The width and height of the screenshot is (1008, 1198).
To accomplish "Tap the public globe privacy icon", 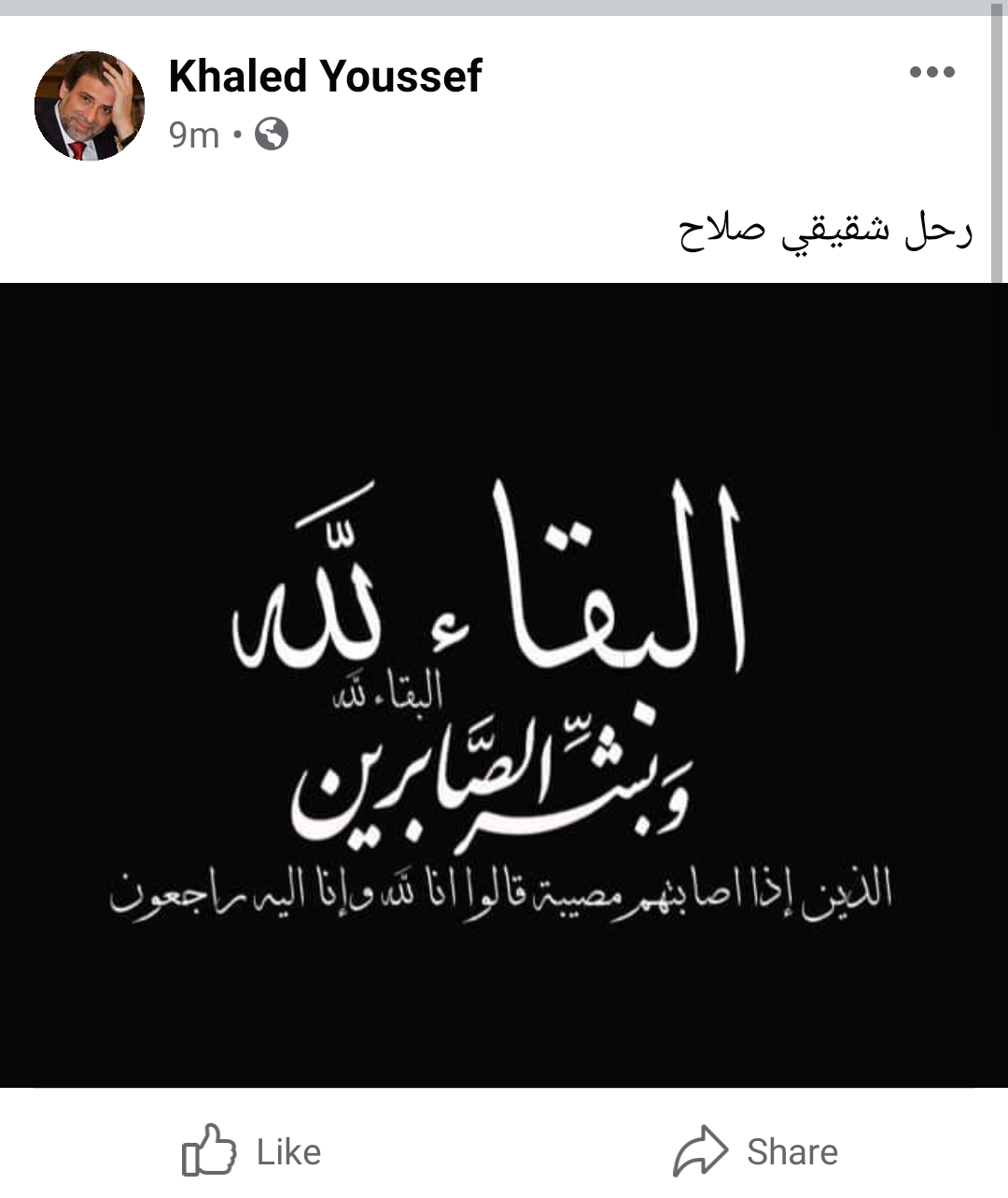I will pyautogui.click(x=272, y=134).
